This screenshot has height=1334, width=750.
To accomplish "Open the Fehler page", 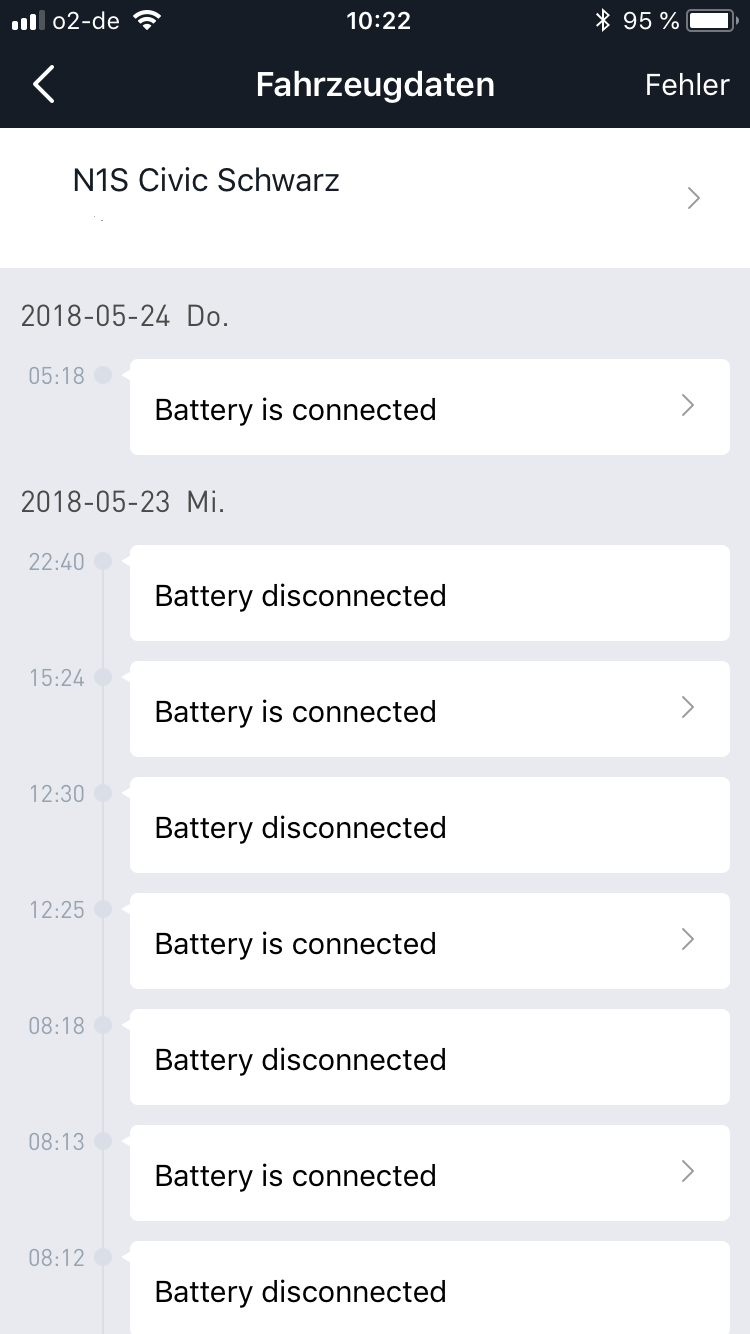I will point(686,85).
